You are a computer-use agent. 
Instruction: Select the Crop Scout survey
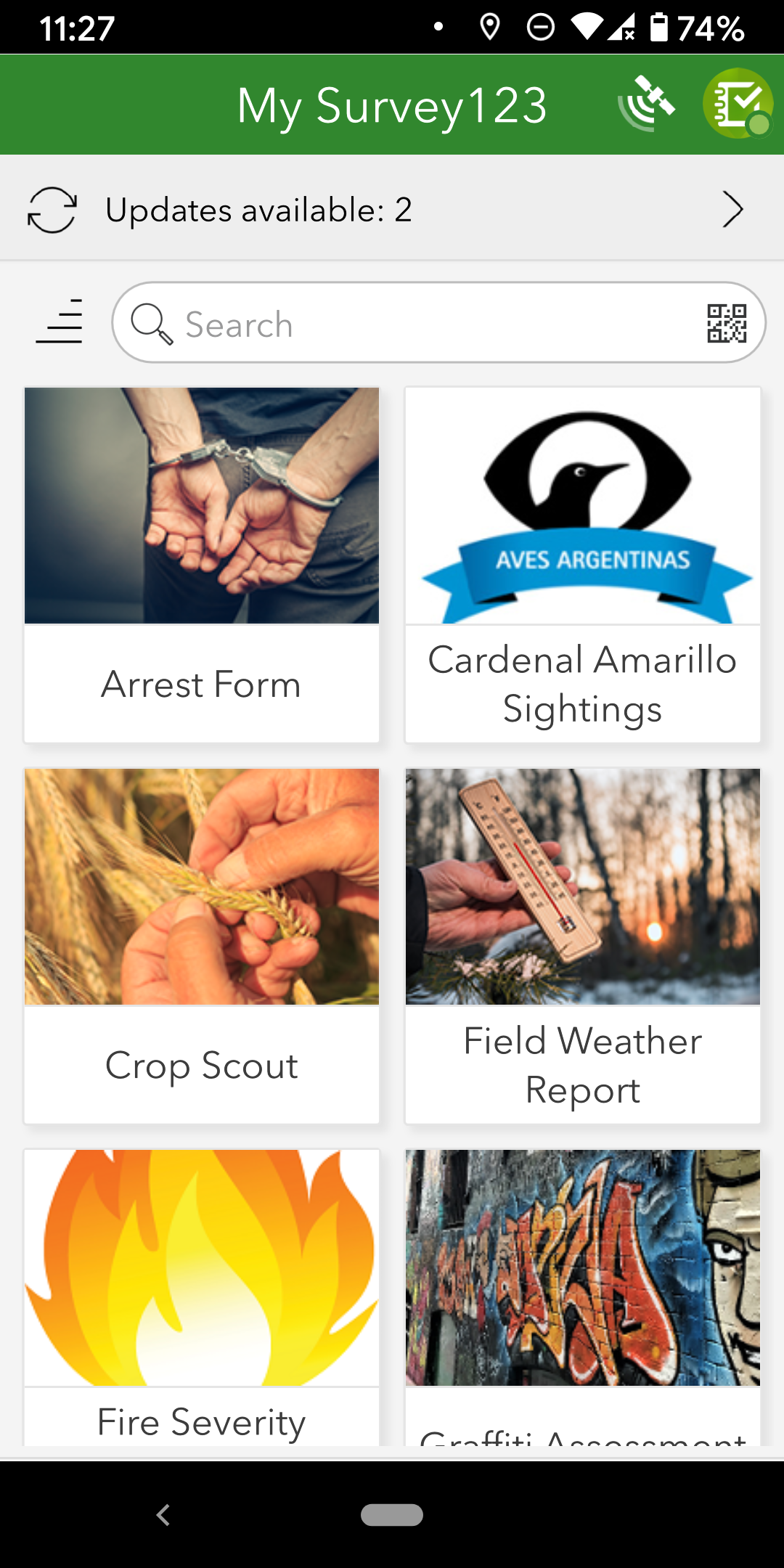click(202, 946)
